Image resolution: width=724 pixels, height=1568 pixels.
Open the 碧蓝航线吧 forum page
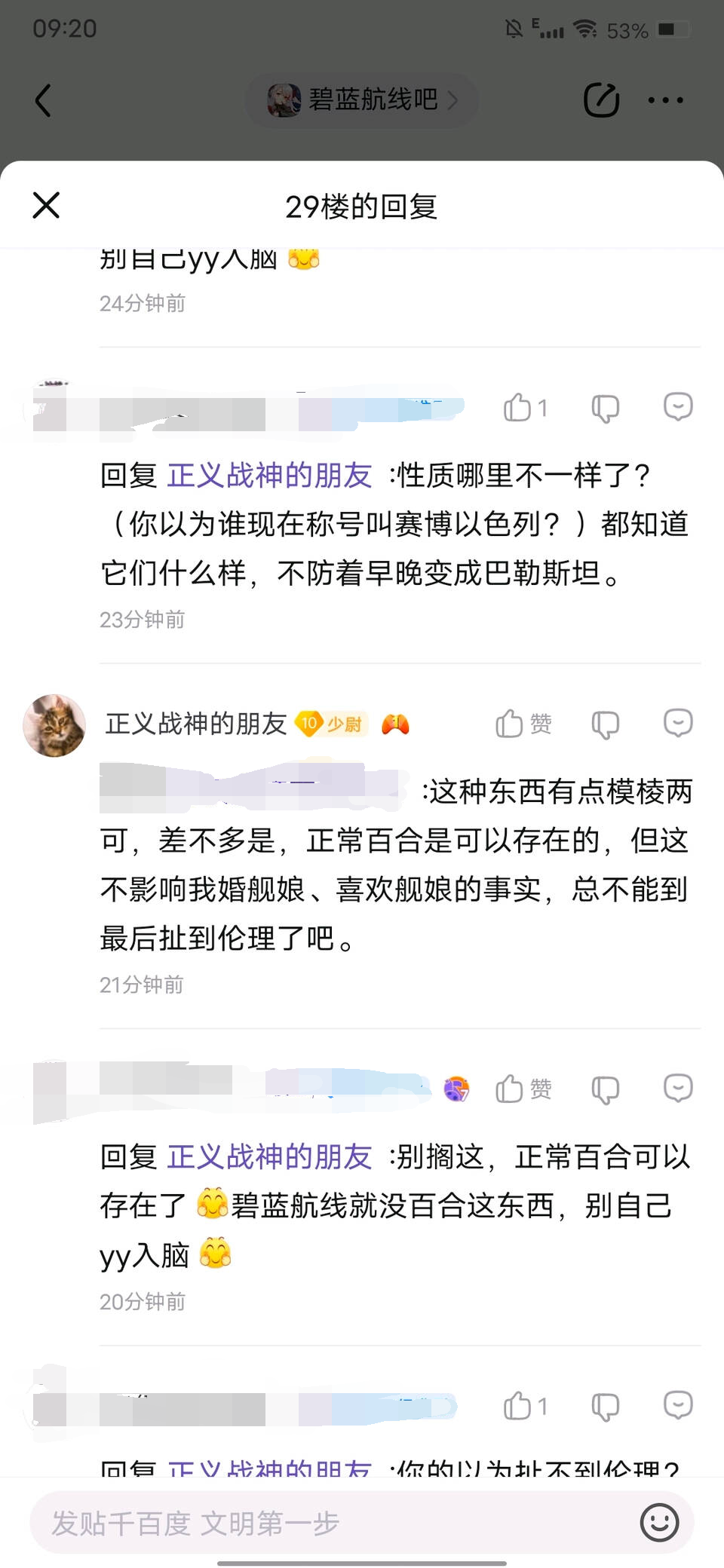pos(362,100)
